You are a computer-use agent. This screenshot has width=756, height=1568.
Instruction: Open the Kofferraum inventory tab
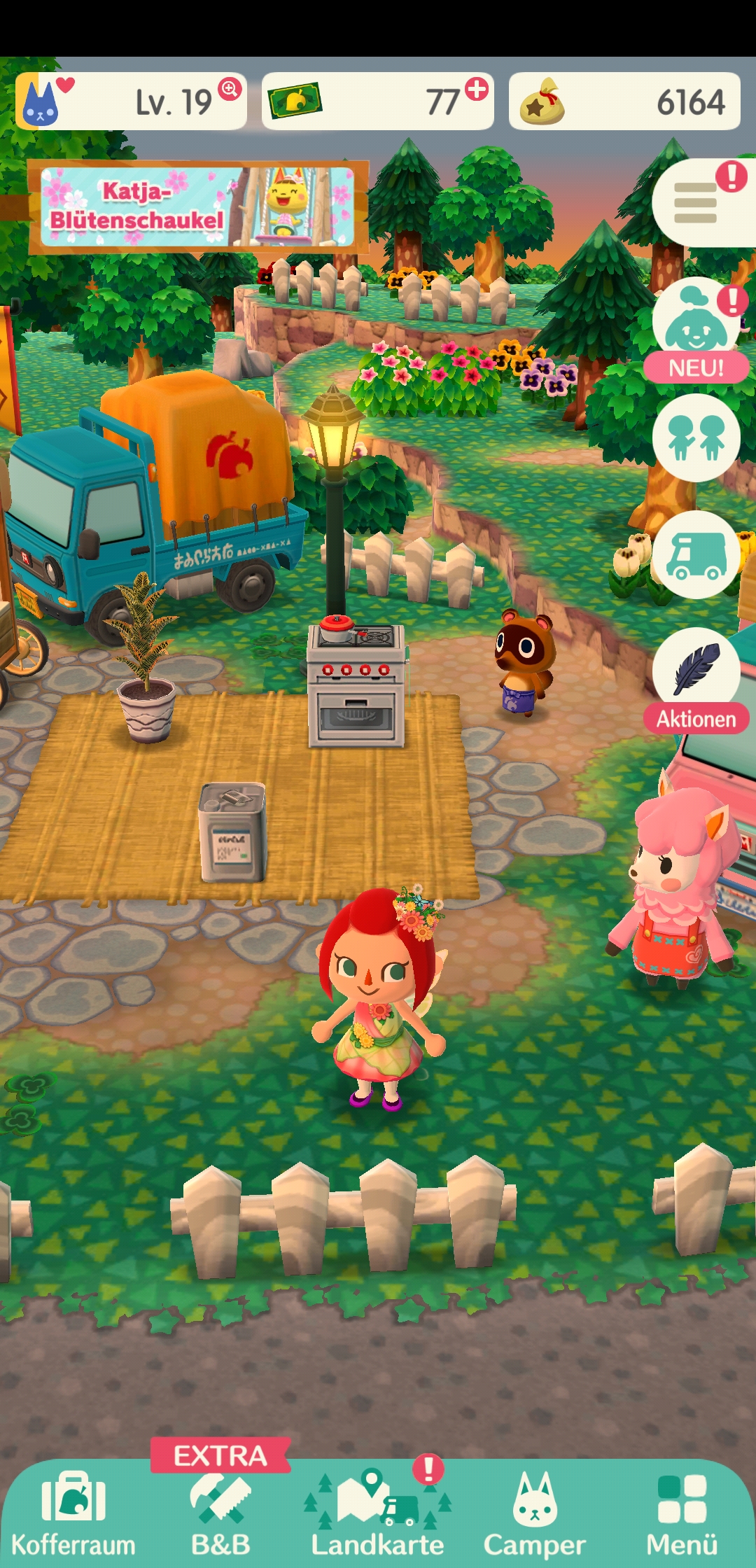73,1513
